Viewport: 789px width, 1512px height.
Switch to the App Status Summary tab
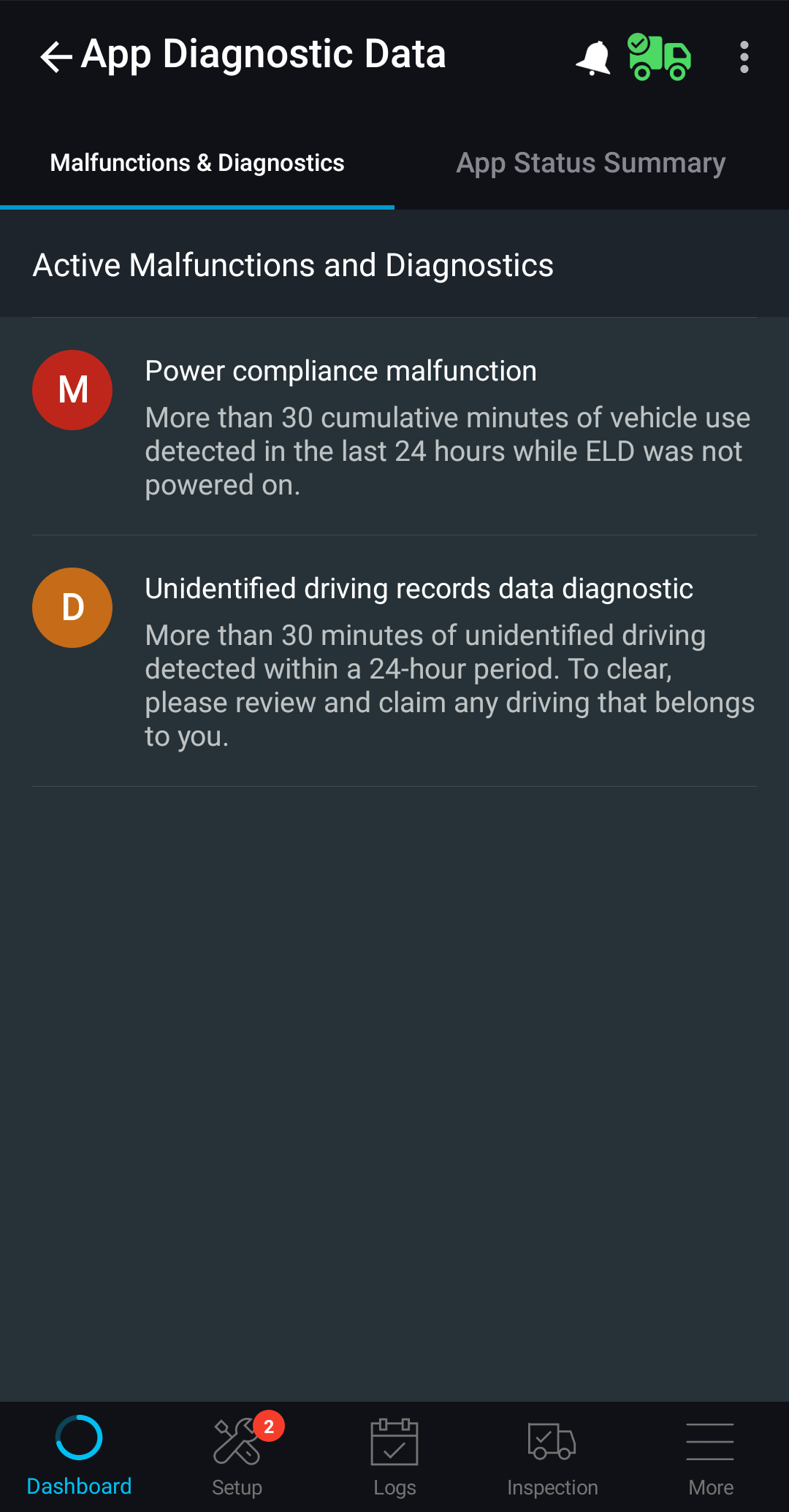(x=590, y=162)
